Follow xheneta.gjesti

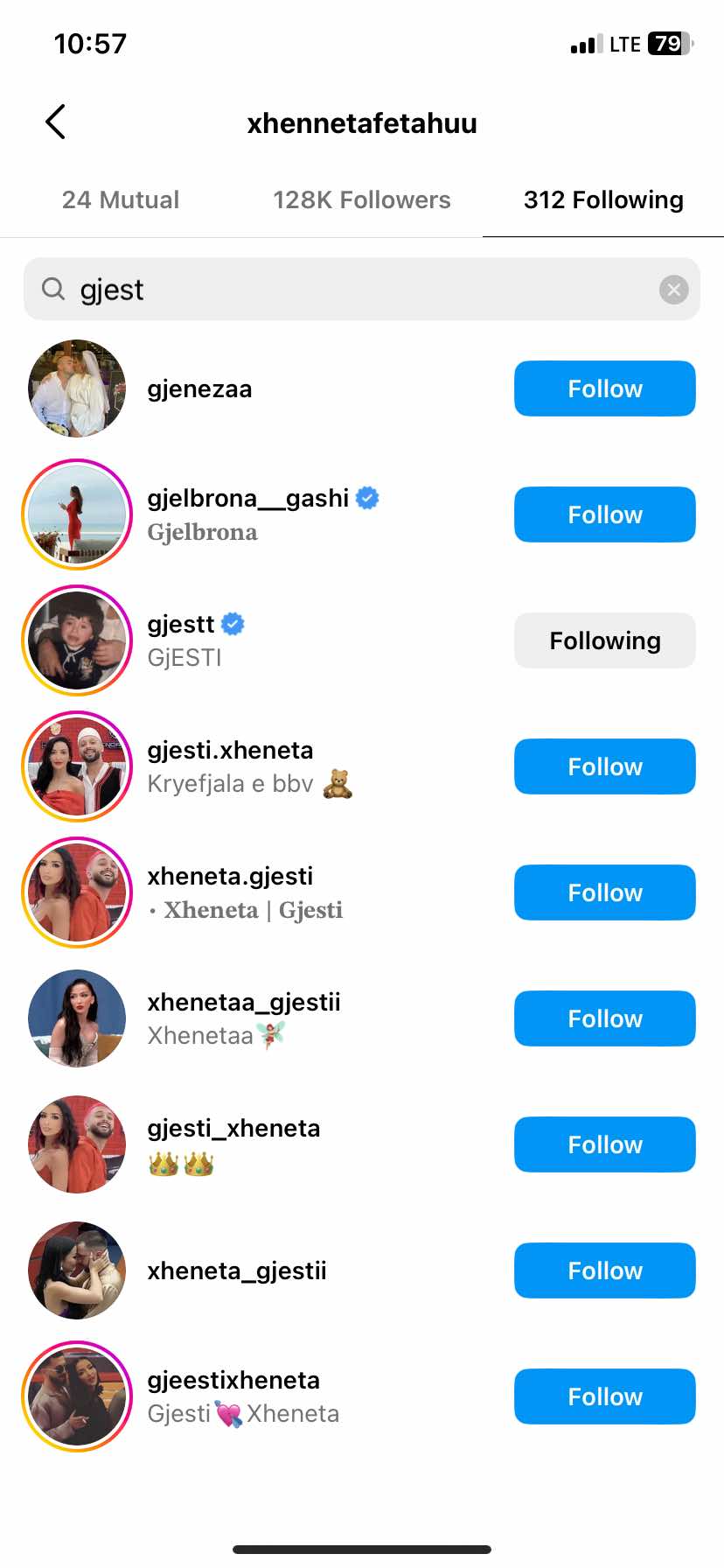point(604,892)
